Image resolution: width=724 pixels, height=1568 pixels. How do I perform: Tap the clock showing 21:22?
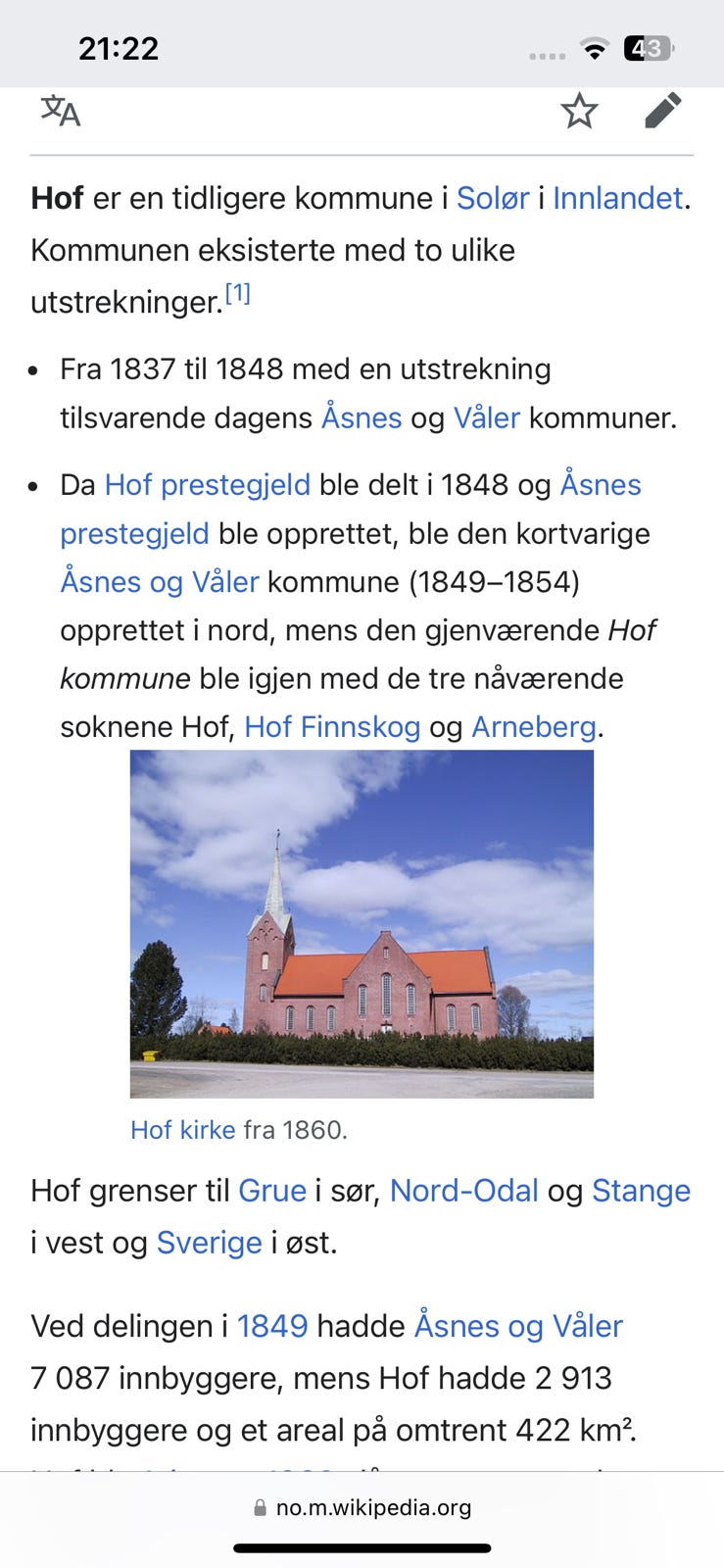coord(118,47)
